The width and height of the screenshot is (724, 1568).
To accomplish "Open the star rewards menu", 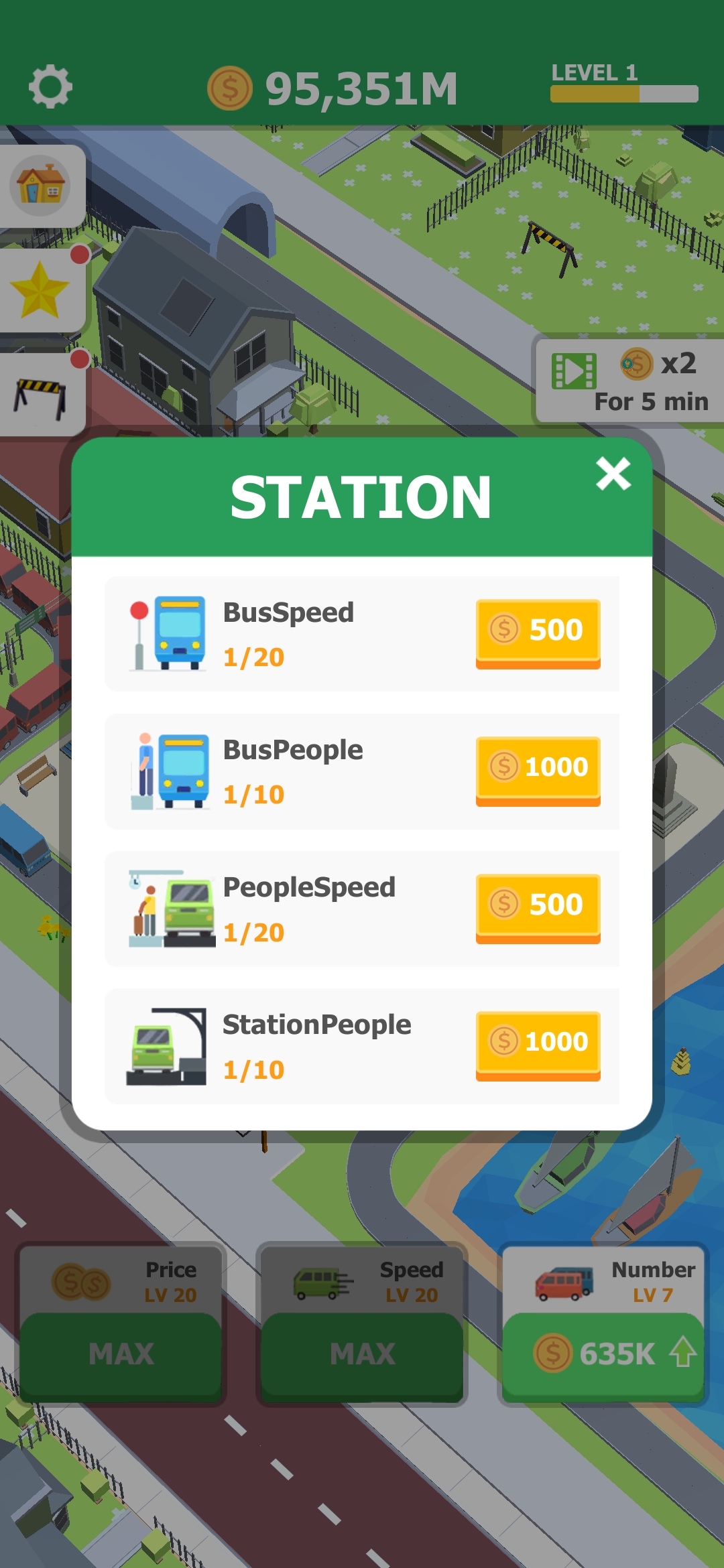I will (40, 289).
